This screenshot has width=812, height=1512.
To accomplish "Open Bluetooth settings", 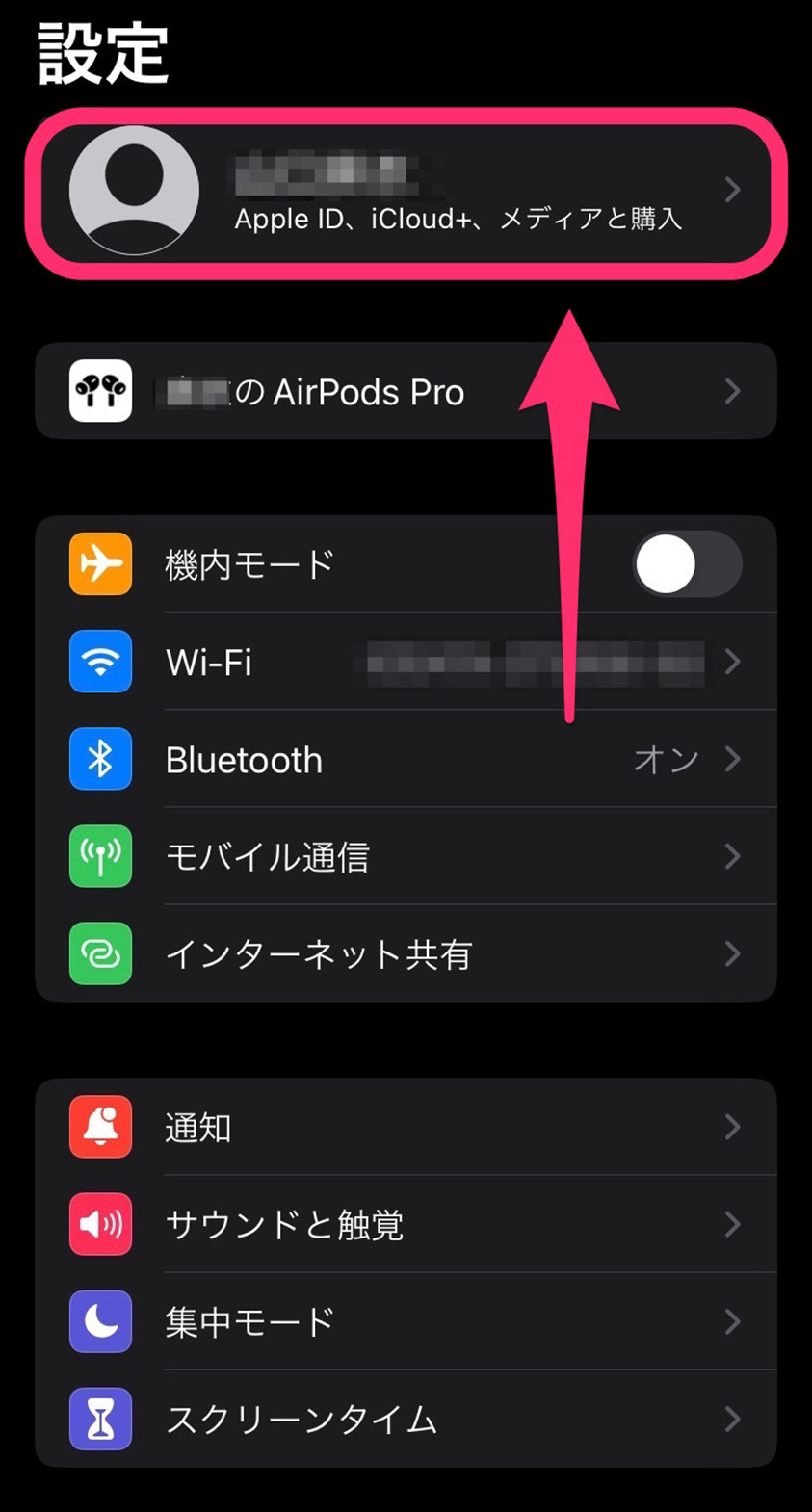I will coord(405,760).
